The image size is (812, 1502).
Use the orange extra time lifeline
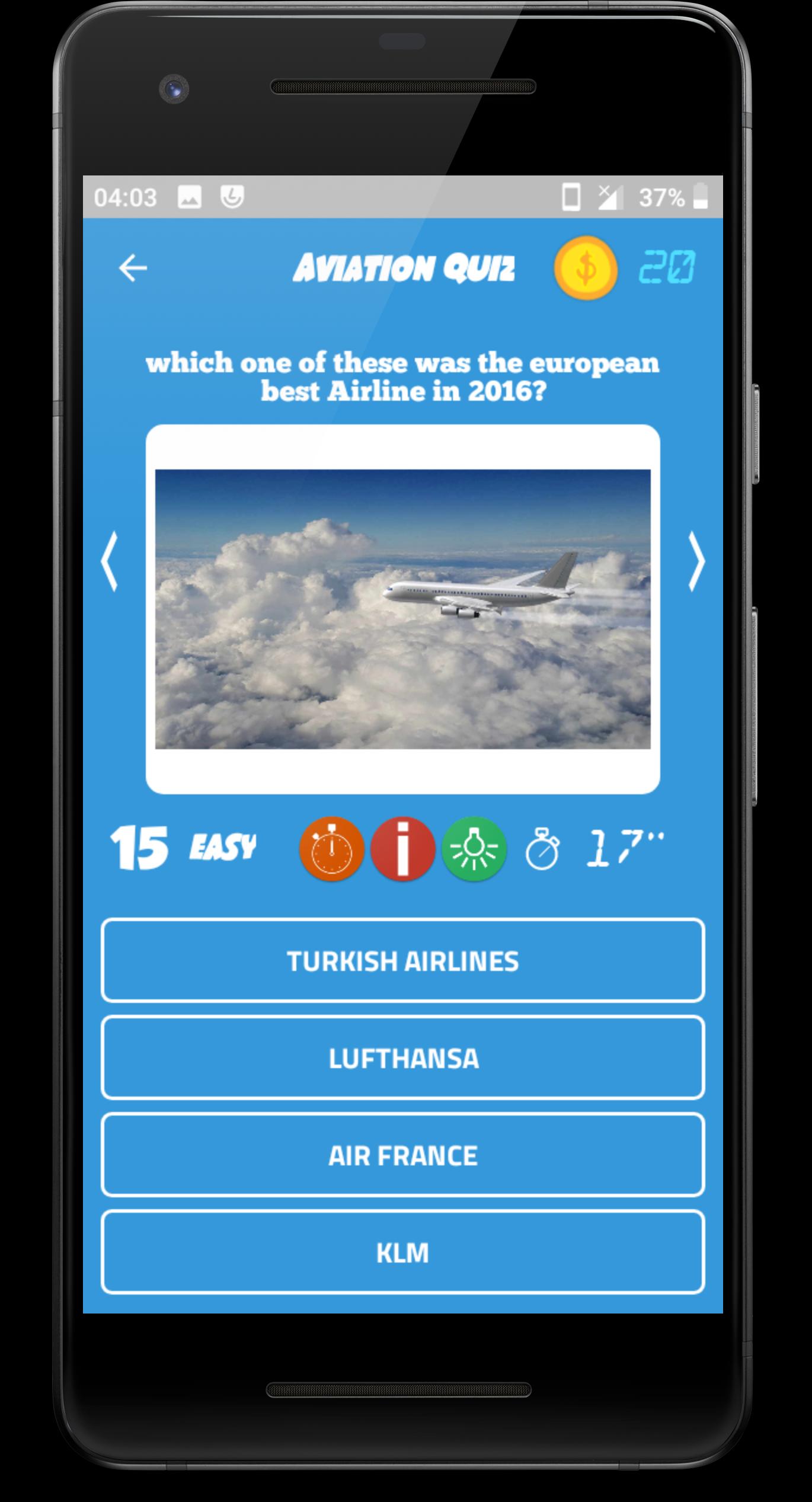click(332, 849)
